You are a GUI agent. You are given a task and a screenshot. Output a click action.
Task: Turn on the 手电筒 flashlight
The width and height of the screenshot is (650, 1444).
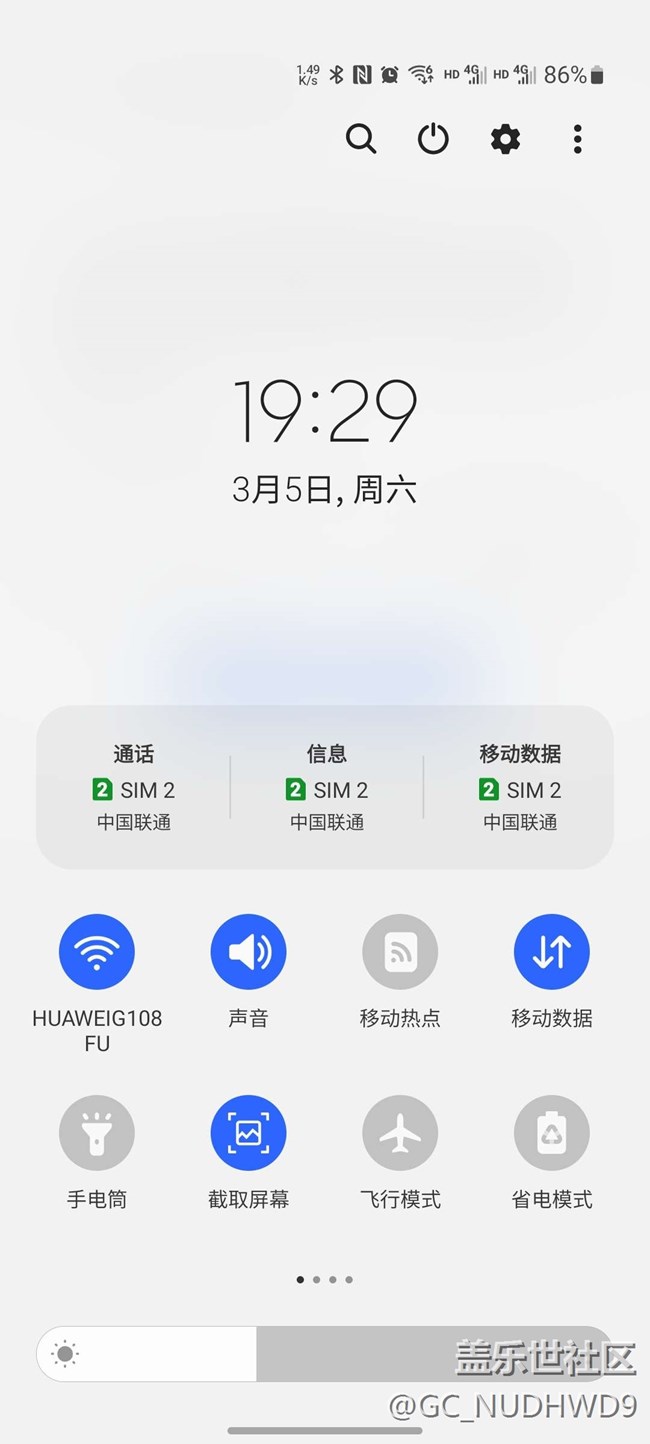click(x=97, y=1133)
